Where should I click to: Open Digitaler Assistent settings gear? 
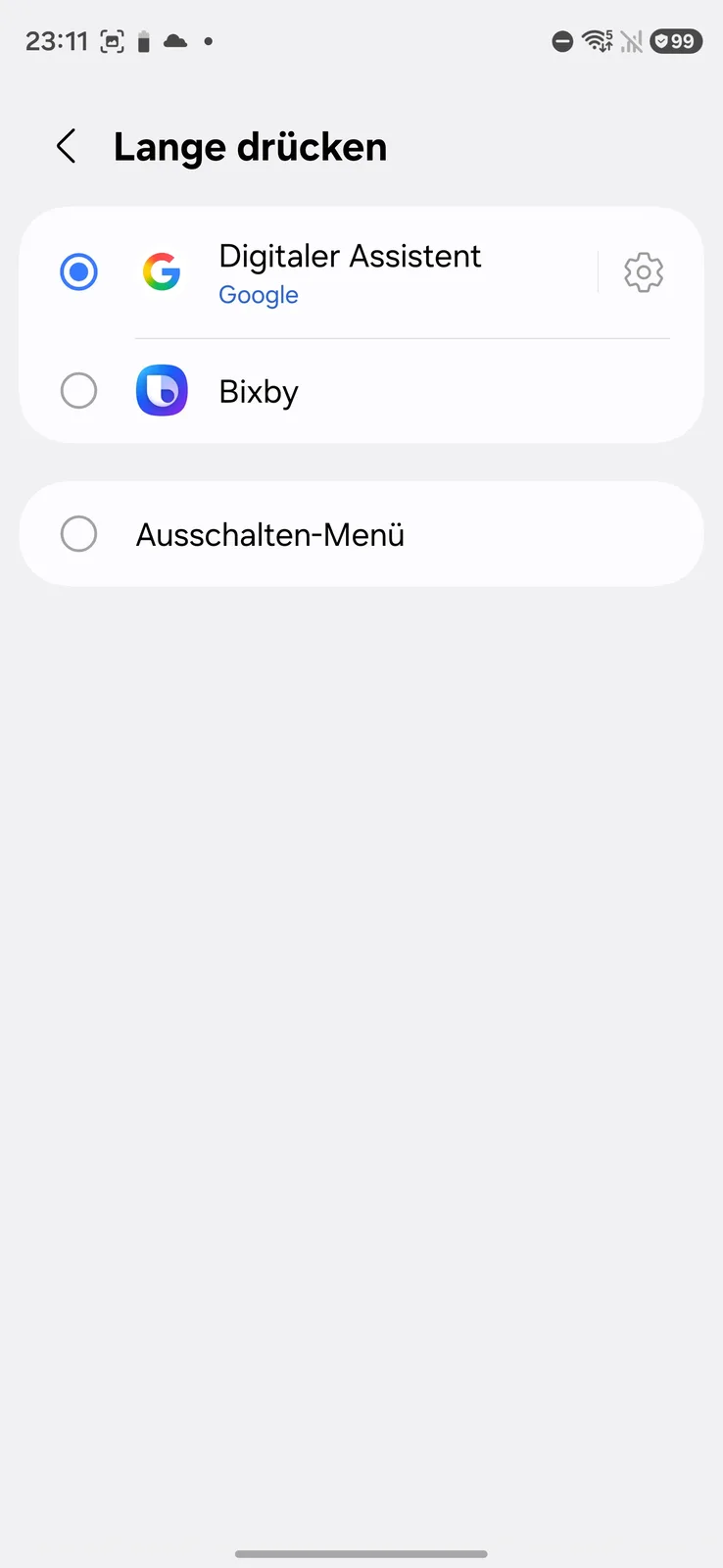(644, 272)
